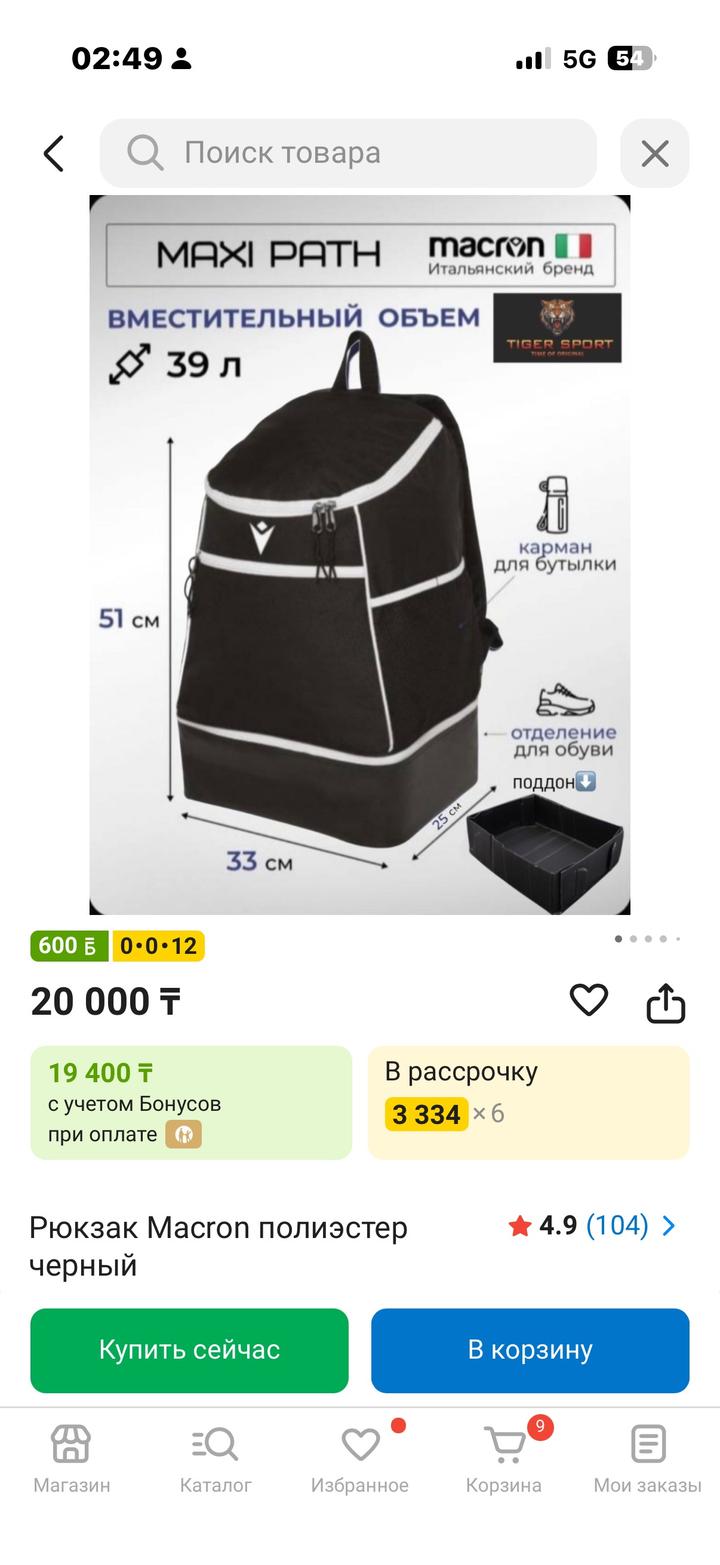Screen dimensions: 720x1565
Task: Add this backpack to favorites with heart
Action: [589, 1000]
